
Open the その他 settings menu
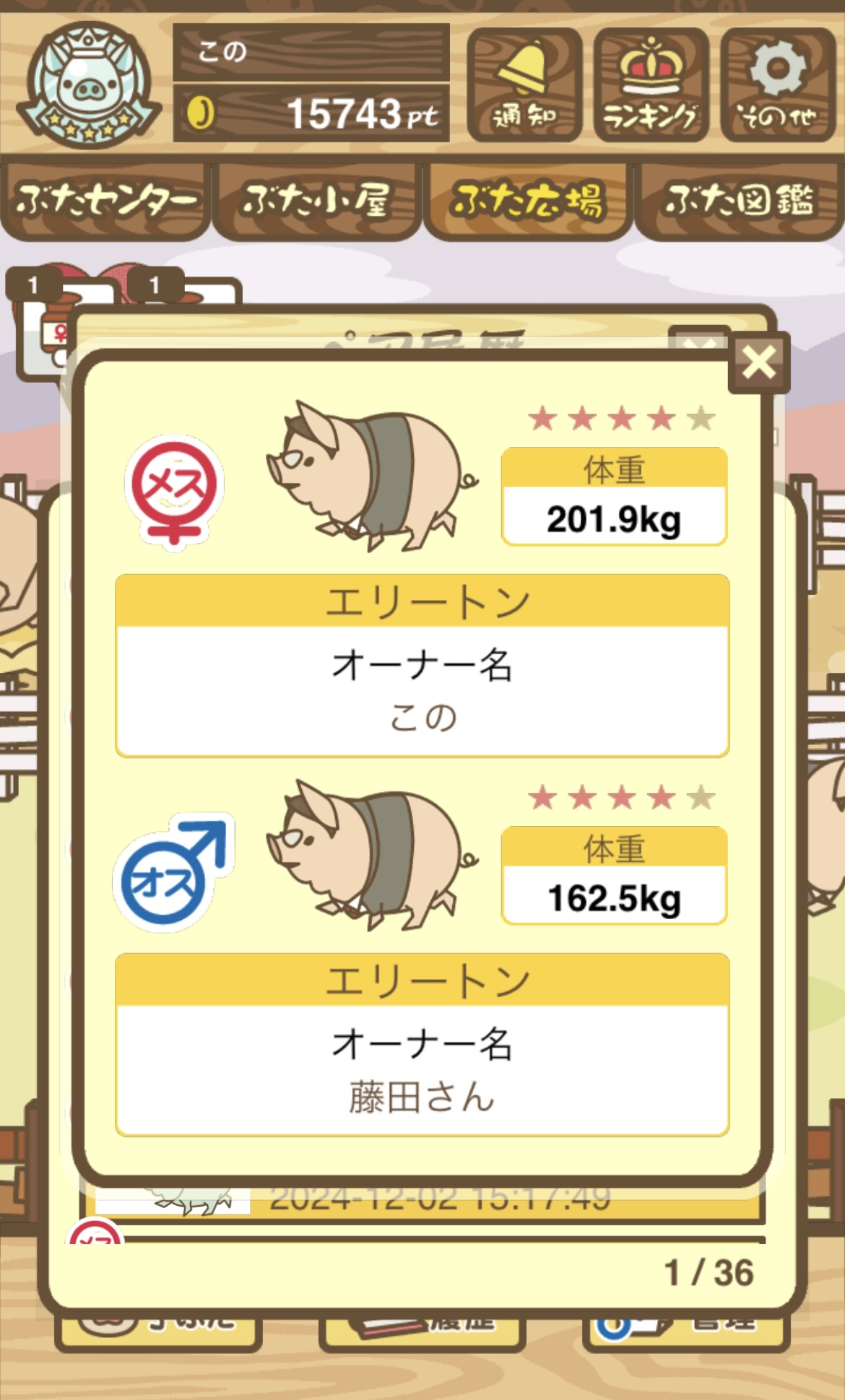[x=778, y=84]
